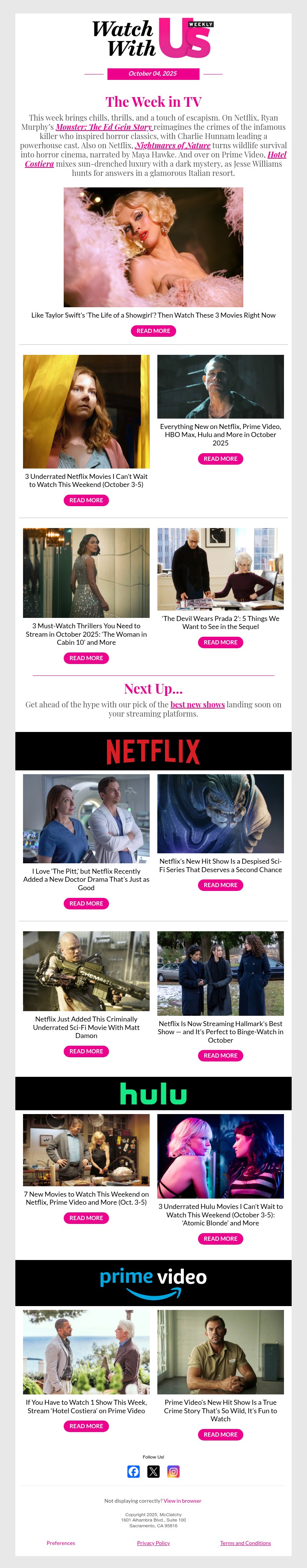Read more about 3 underrated Hulu movies
Image resolution: width=307 pixels, height=1568 pixels.
pos(220,1239)
